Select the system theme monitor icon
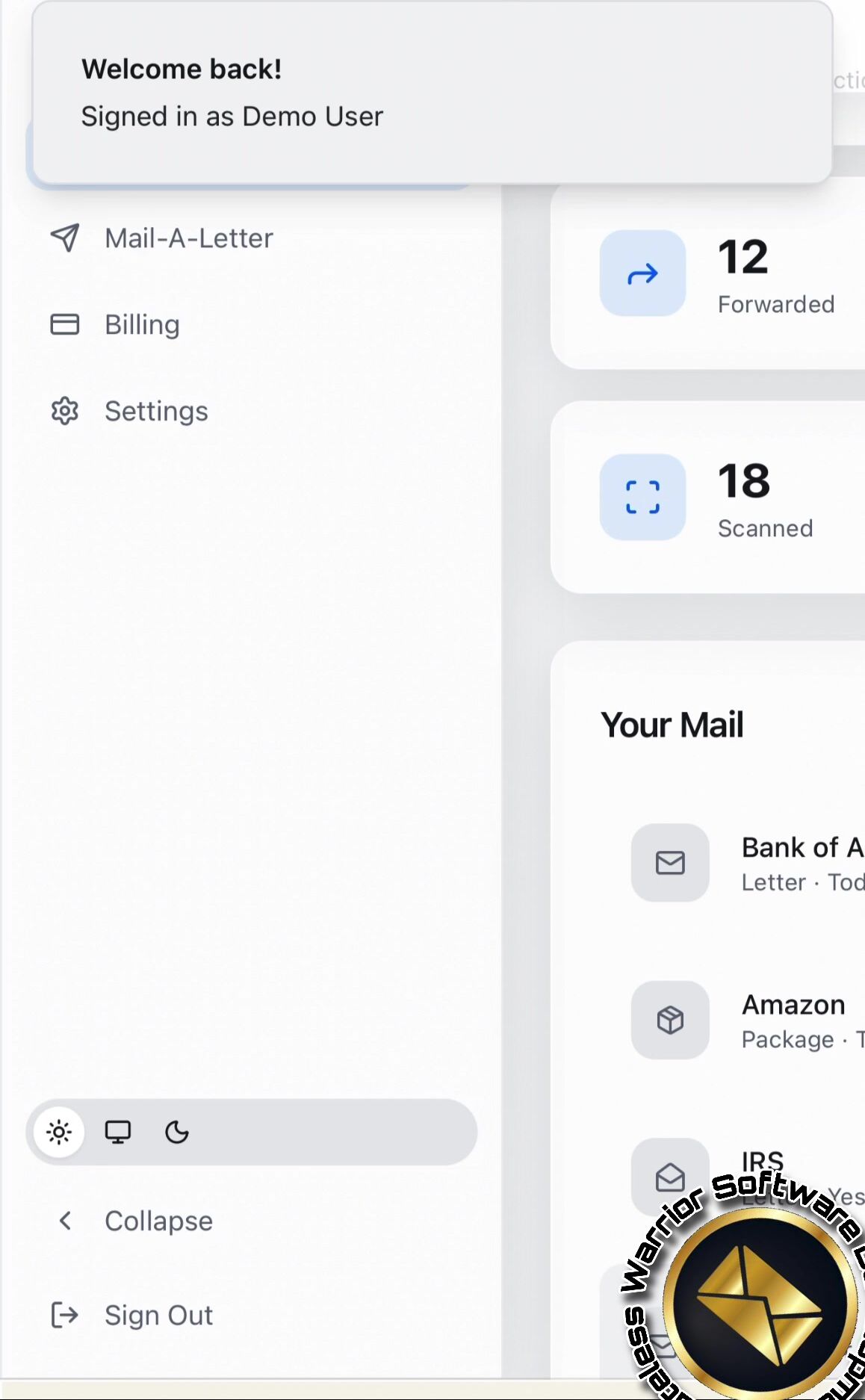The image size is (865, 1400). click(x=118, y=1133)
